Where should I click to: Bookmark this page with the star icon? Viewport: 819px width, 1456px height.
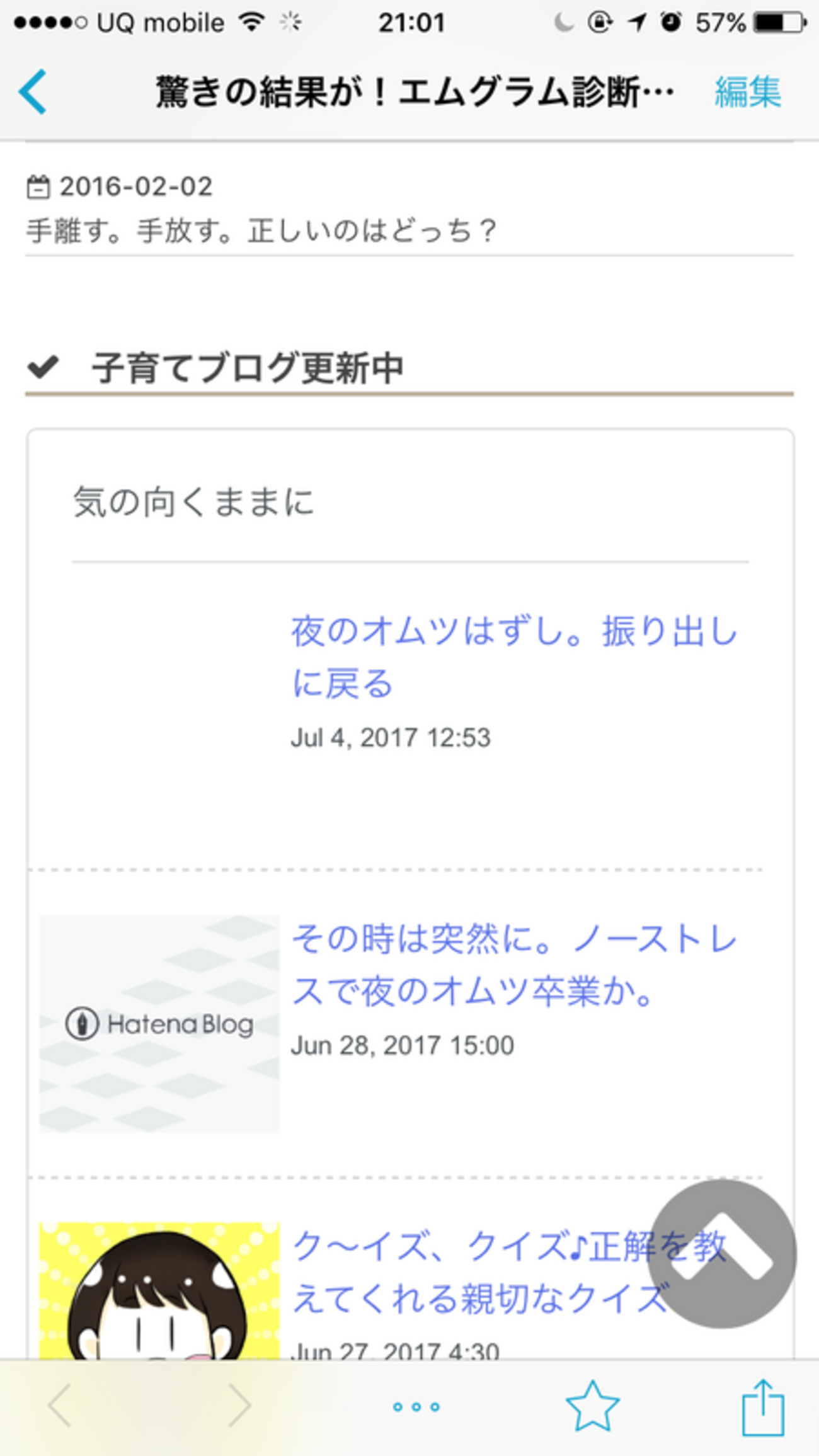tap(592, 1407)
